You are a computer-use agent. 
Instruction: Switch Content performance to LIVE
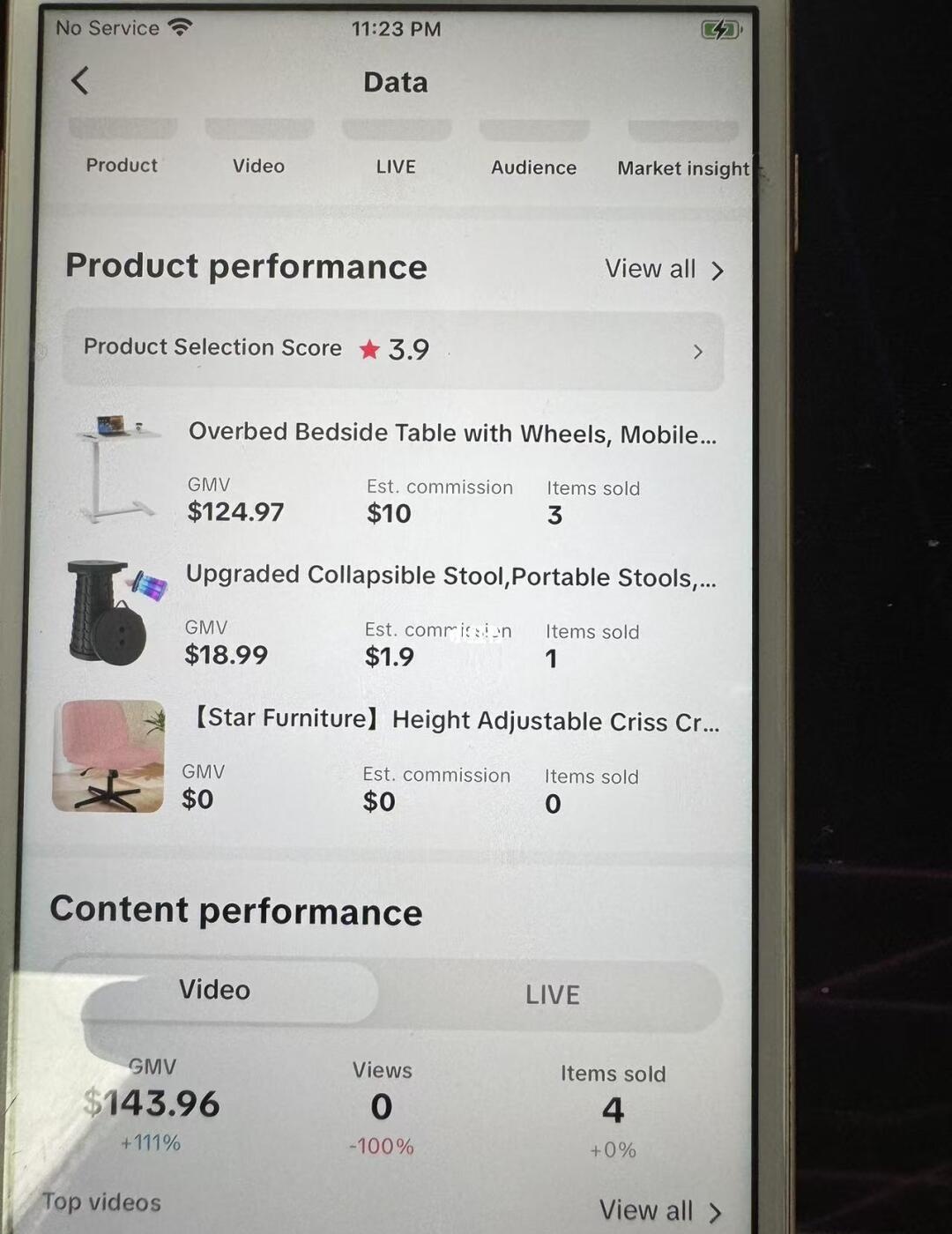click(x=552, y=995)
